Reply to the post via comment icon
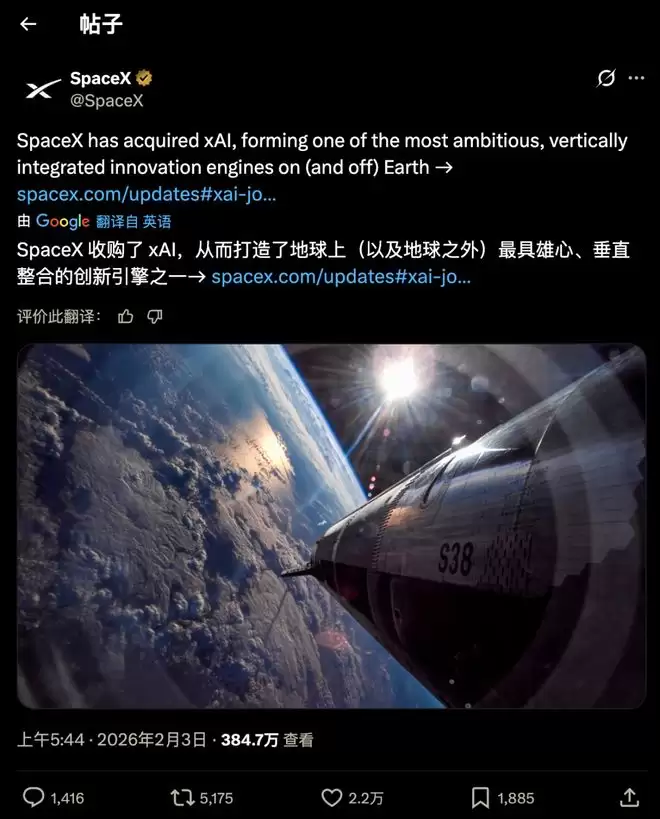The height and width of the screenshot is (819, 660). pos(34,797)
